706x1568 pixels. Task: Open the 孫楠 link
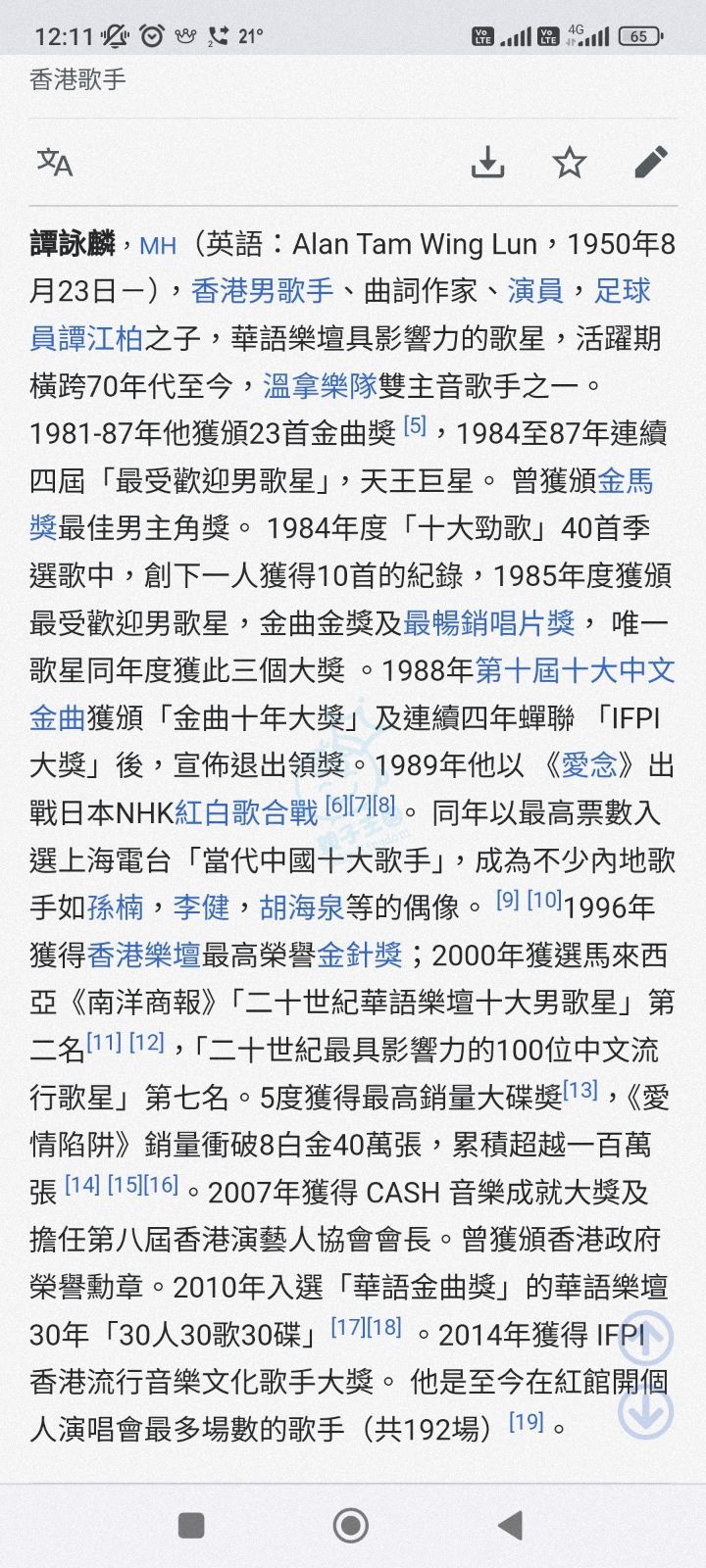[x=115, y=907]
